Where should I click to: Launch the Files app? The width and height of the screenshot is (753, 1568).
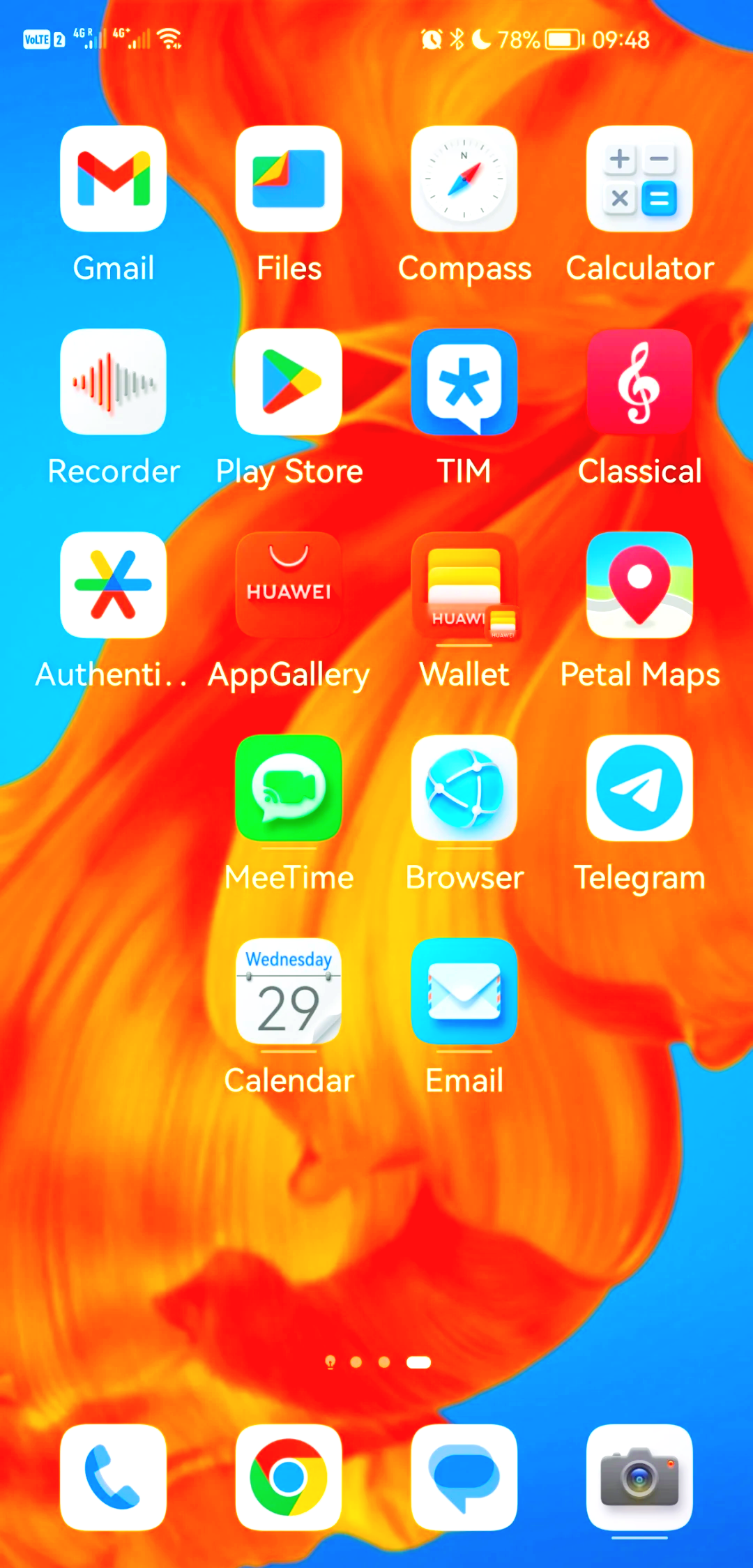click(x=289, y=179)
